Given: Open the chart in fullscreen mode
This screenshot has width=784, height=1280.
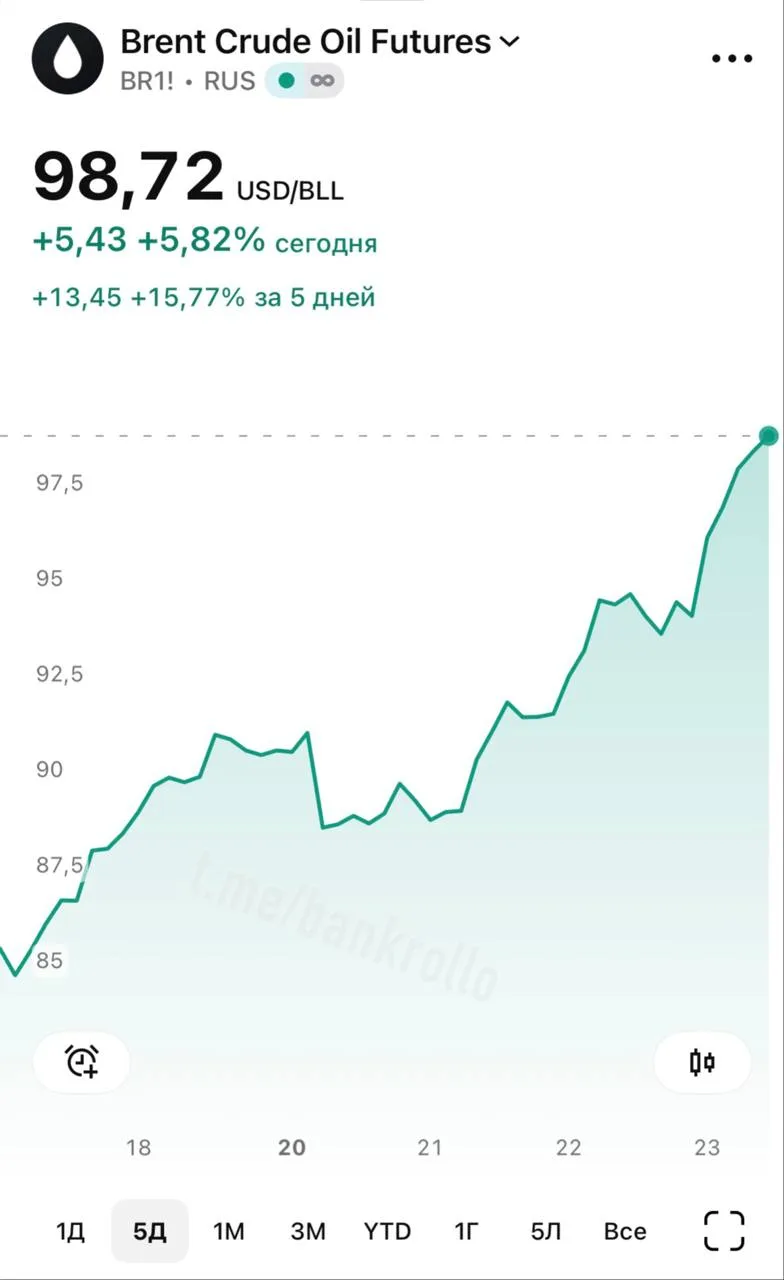Looking at the screenshot, I should 724,1231.
